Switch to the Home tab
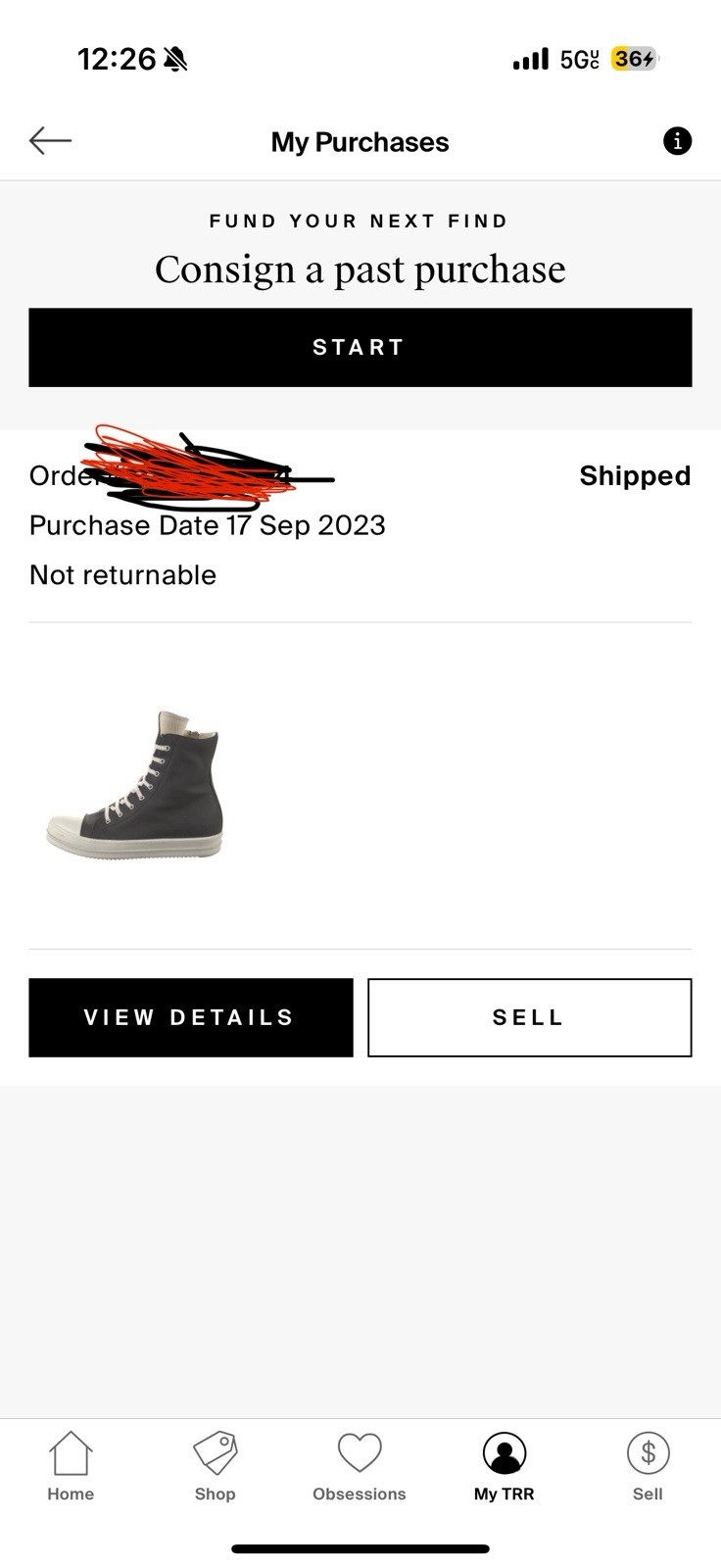Viewport: 721px width, 1568px height. tap(71, 1466)
